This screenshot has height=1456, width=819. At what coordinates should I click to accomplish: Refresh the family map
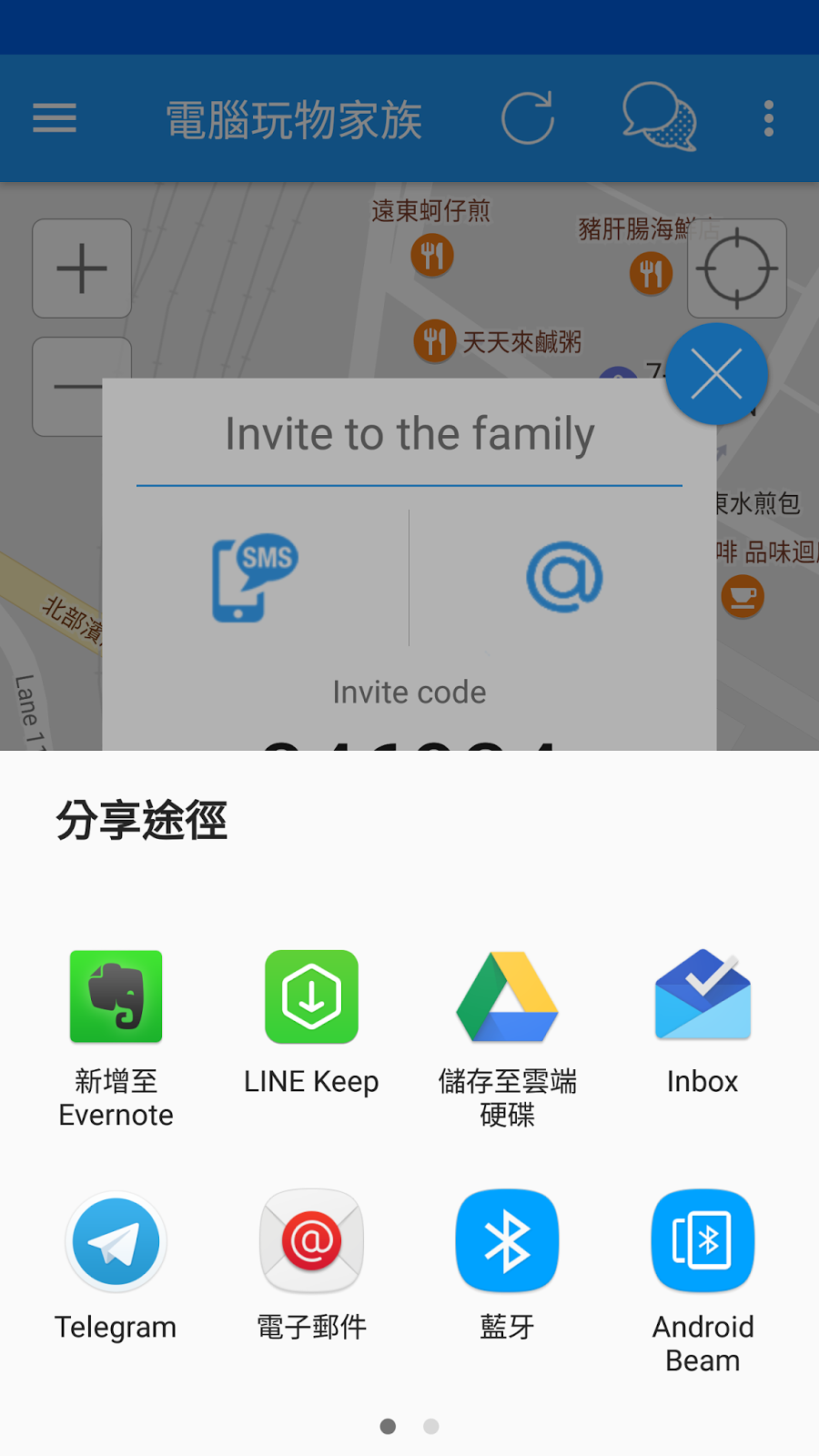[528, 118]
